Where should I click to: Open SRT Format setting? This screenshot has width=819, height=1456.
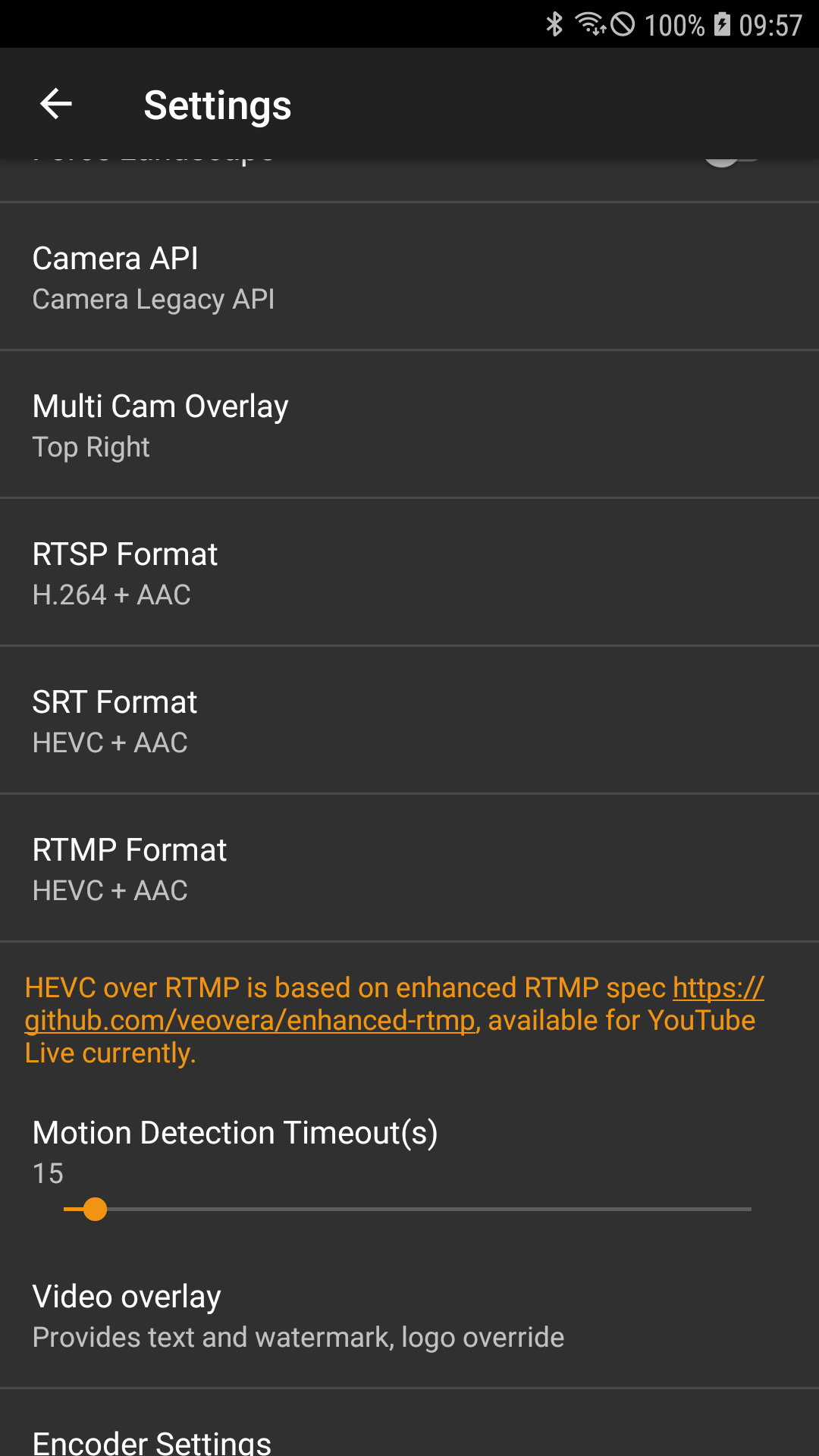tap(409, 720)
